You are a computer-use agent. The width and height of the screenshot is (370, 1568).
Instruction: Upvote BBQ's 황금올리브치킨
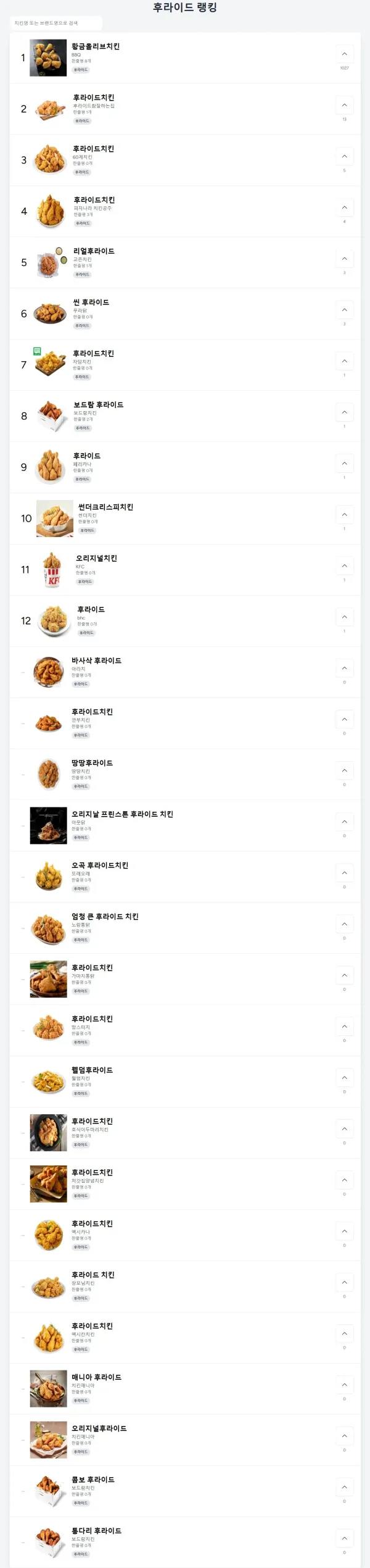coord(344,54)
